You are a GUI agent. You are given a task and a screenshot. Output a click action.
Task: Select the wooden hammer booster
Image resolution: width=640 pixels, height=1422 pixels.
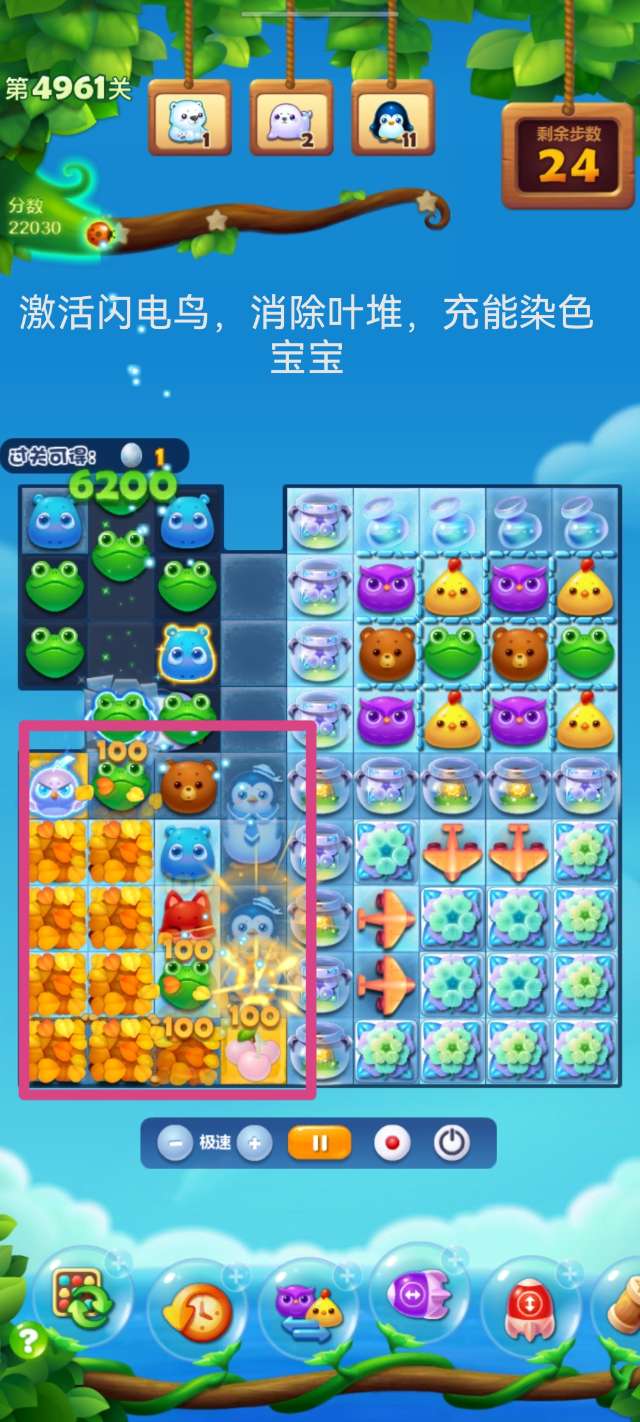click(622, 1300)
